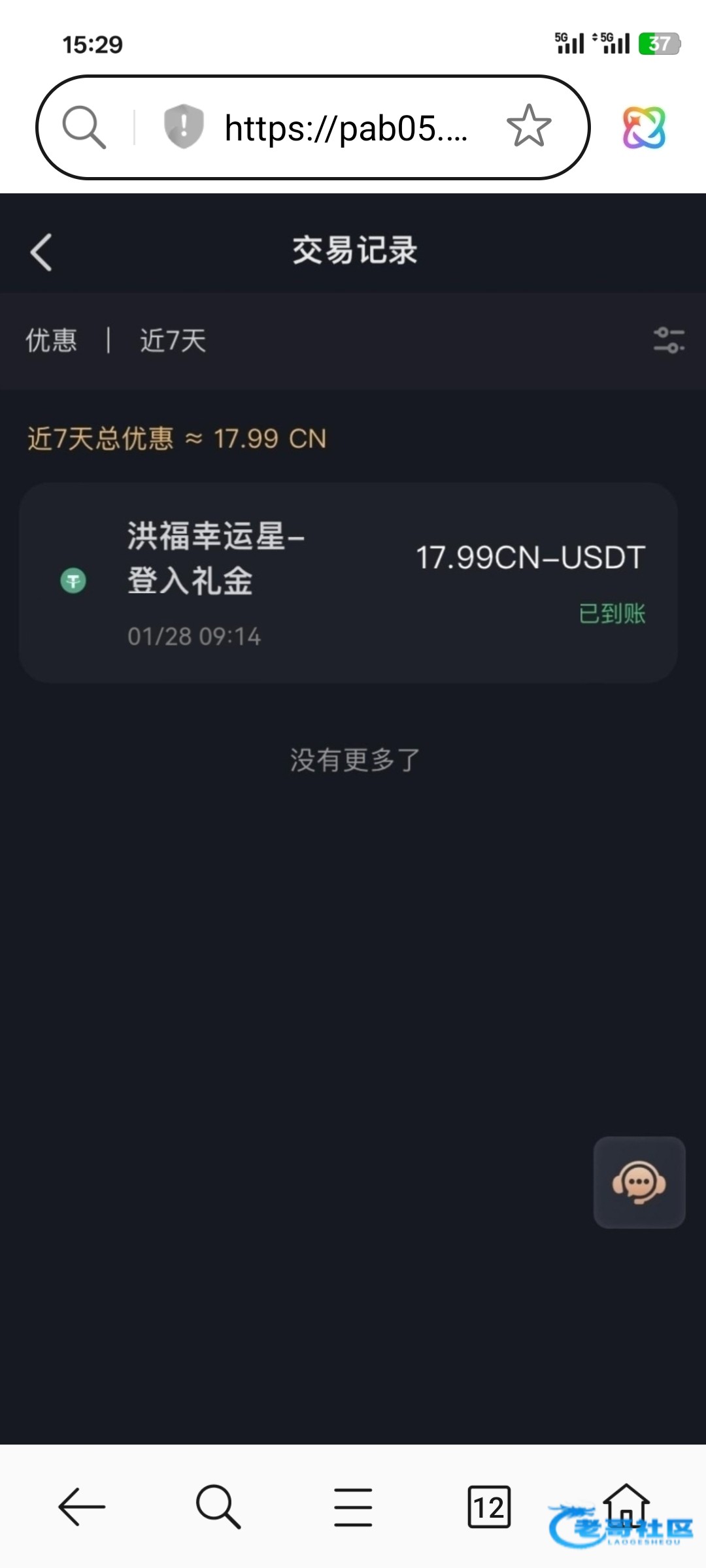Open the browser search magnifier
This screenshot has width=706, height=1568.
click(x=218, y=1507)
